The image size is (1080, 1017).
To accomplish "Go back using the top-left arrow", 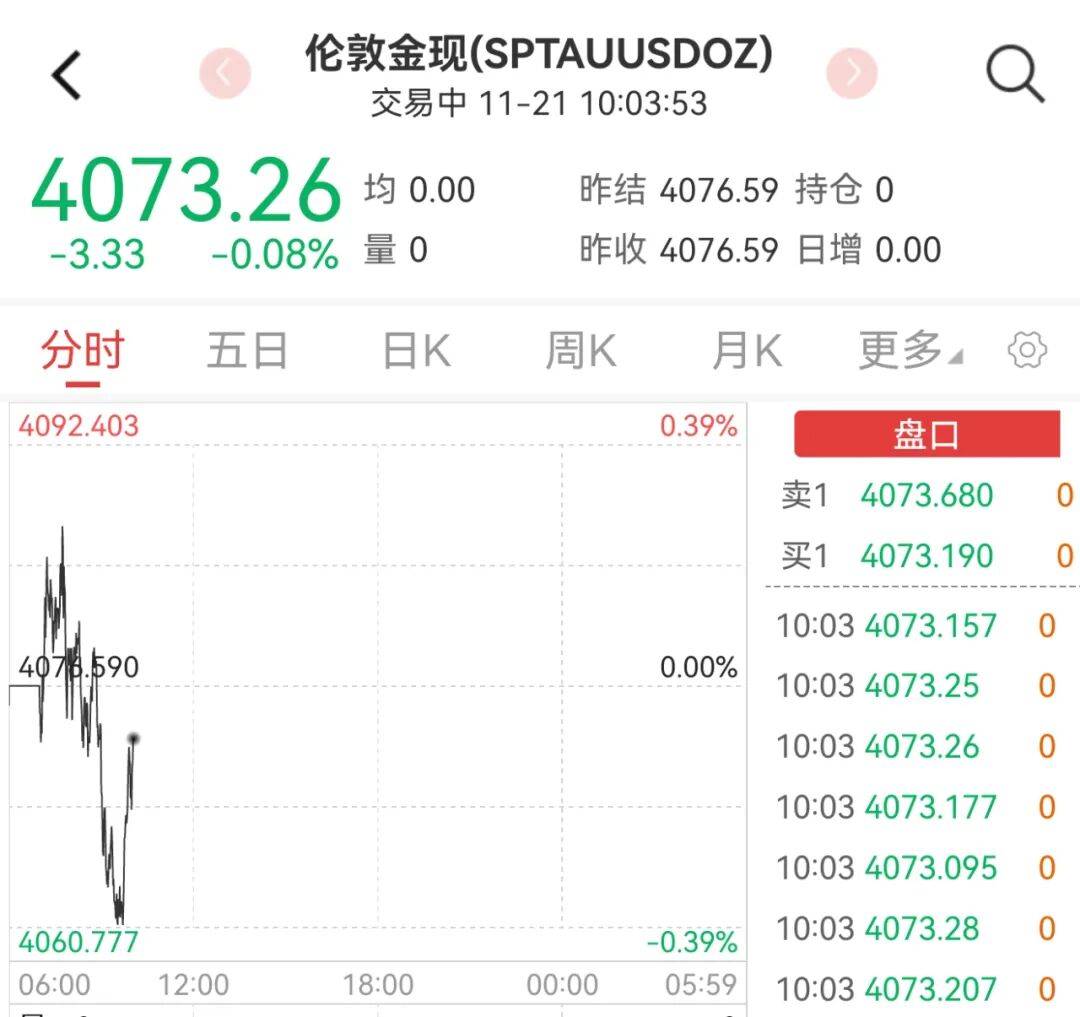I will tap(66, 75).
